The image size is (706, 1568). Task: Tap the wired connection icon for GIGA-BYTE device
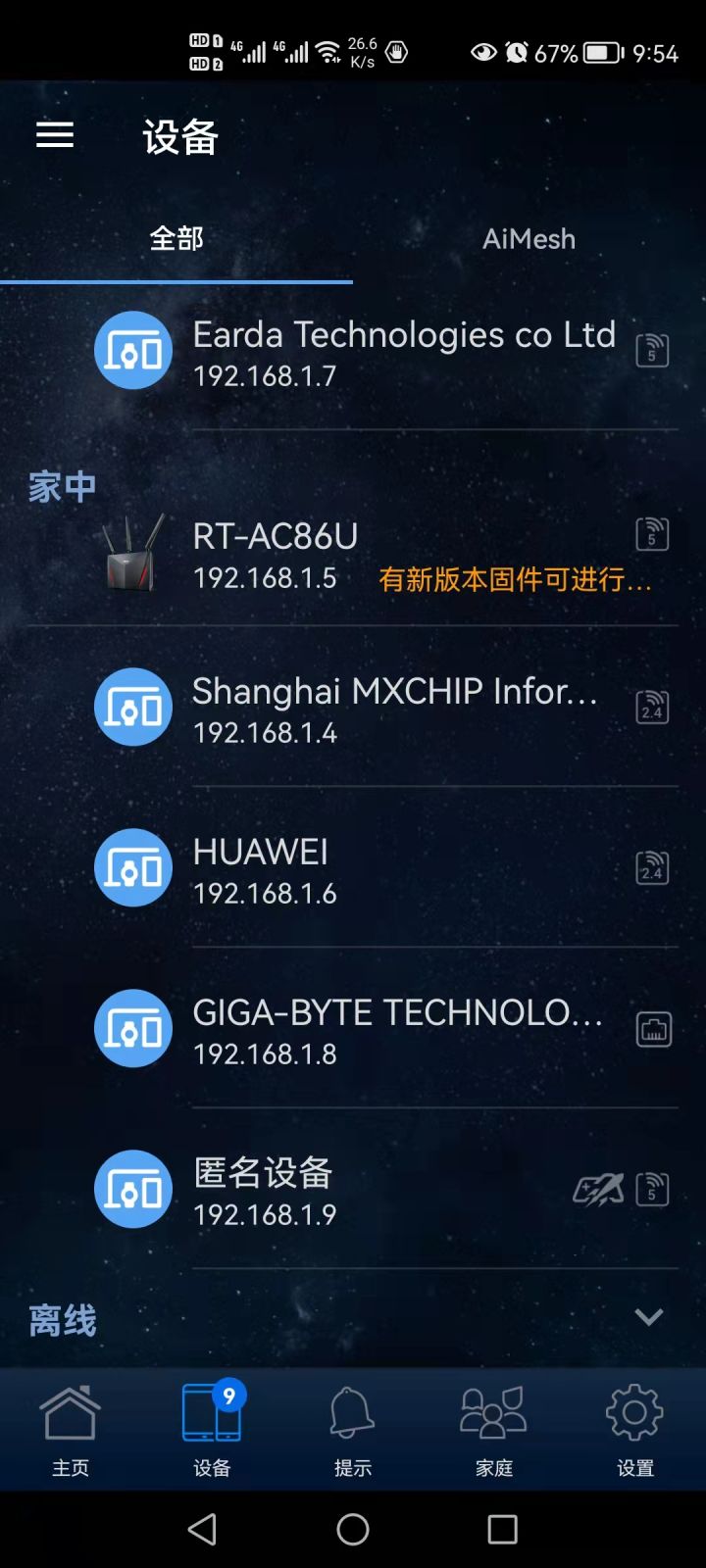pyautogui.click(x=652, y=1028)
